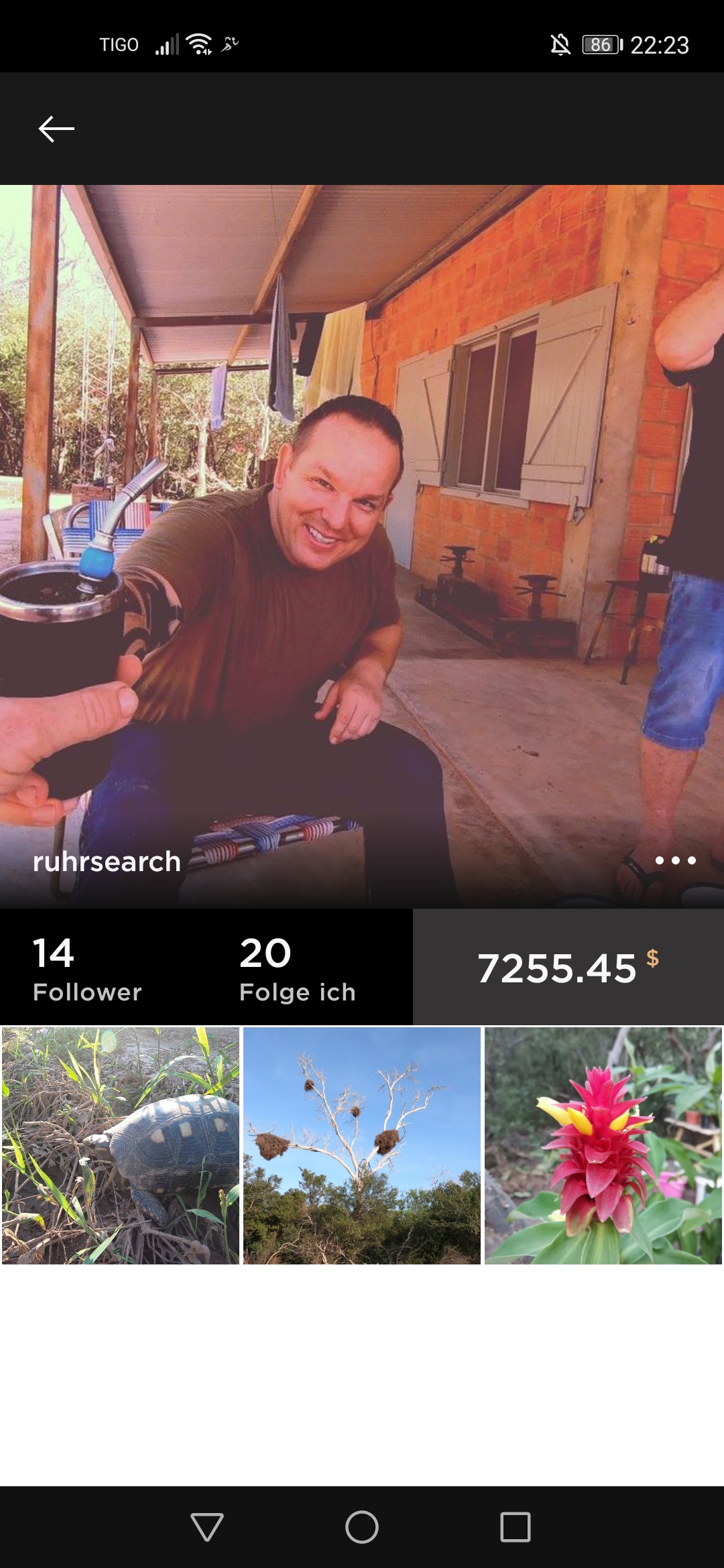Tap the username ruhrsearch
The image size is (724, 1568).
[x=107, y=862]
